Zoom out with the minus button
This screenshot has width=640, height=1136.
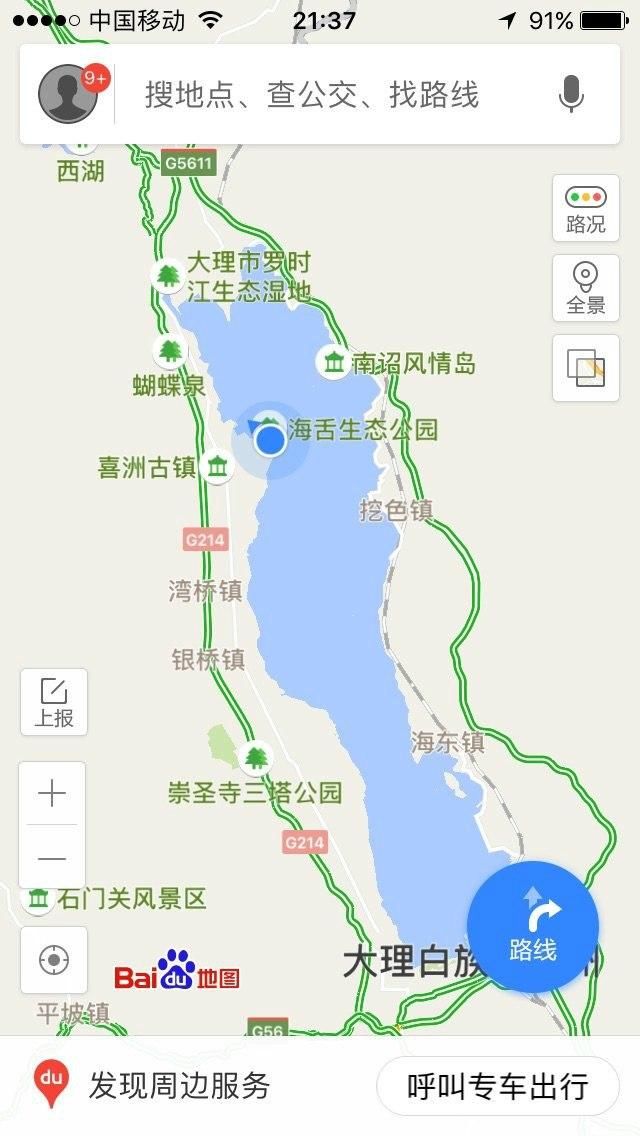click(52, 858)
